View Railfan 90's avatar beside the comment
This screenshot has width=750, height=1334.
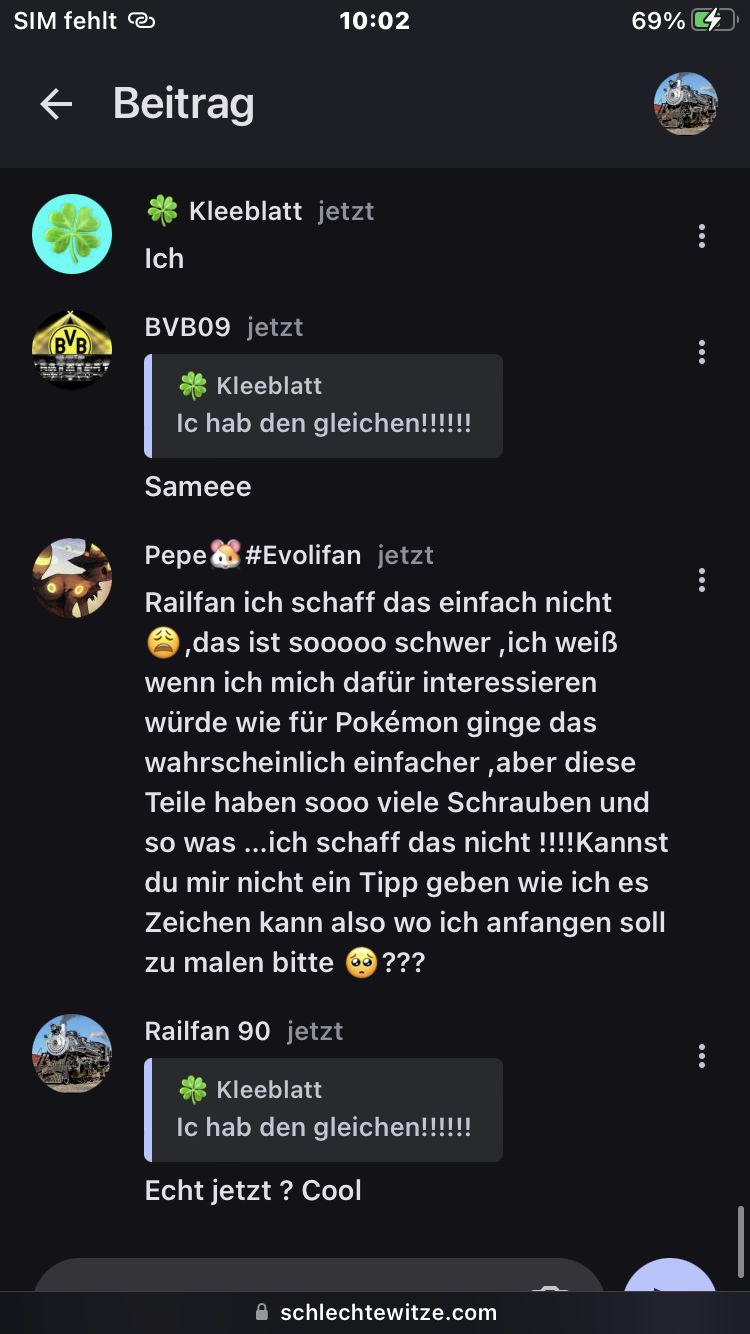click(x=72, y=1054)
